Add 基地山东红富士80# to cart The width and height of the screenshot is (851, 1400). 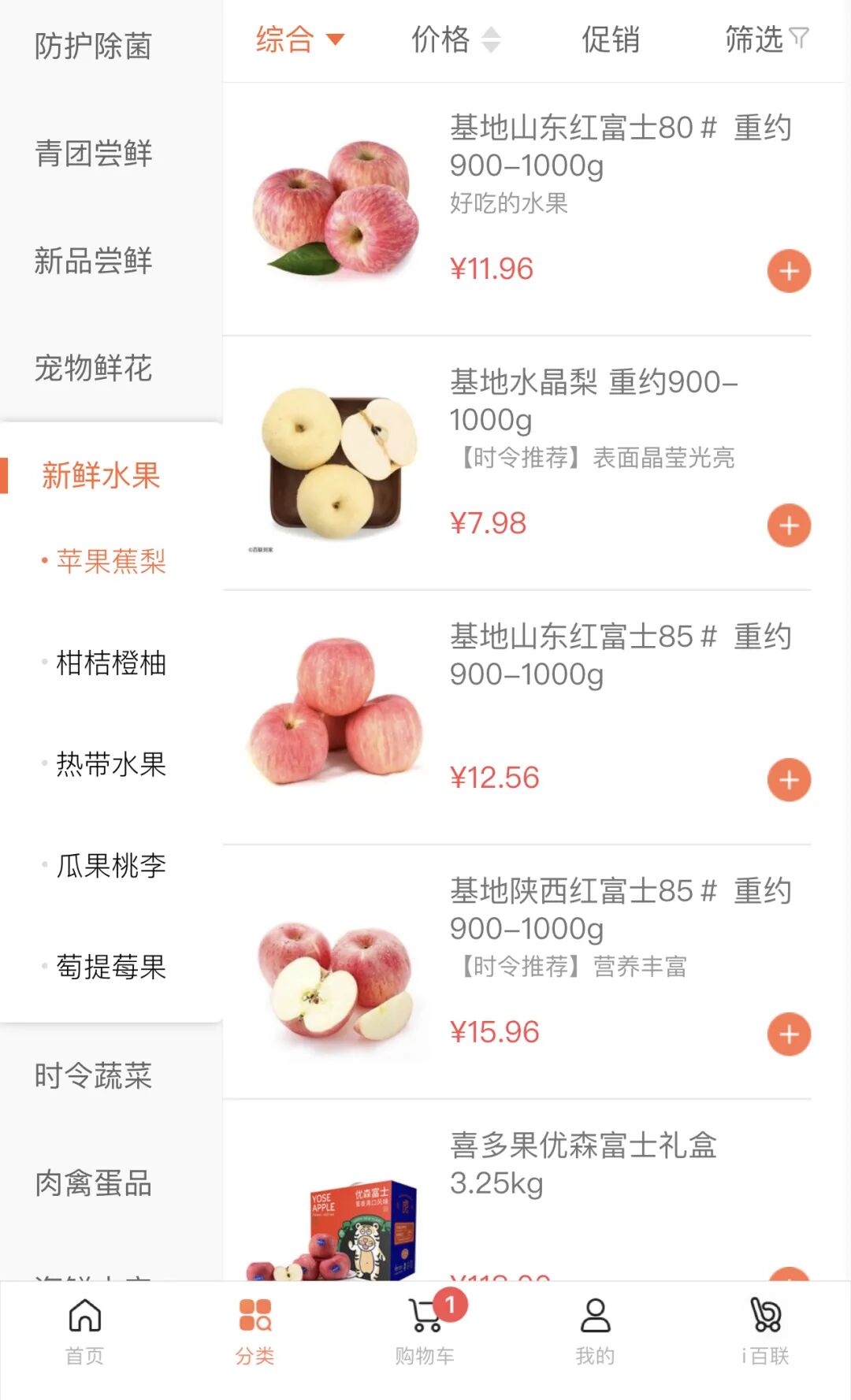[789, 272]
